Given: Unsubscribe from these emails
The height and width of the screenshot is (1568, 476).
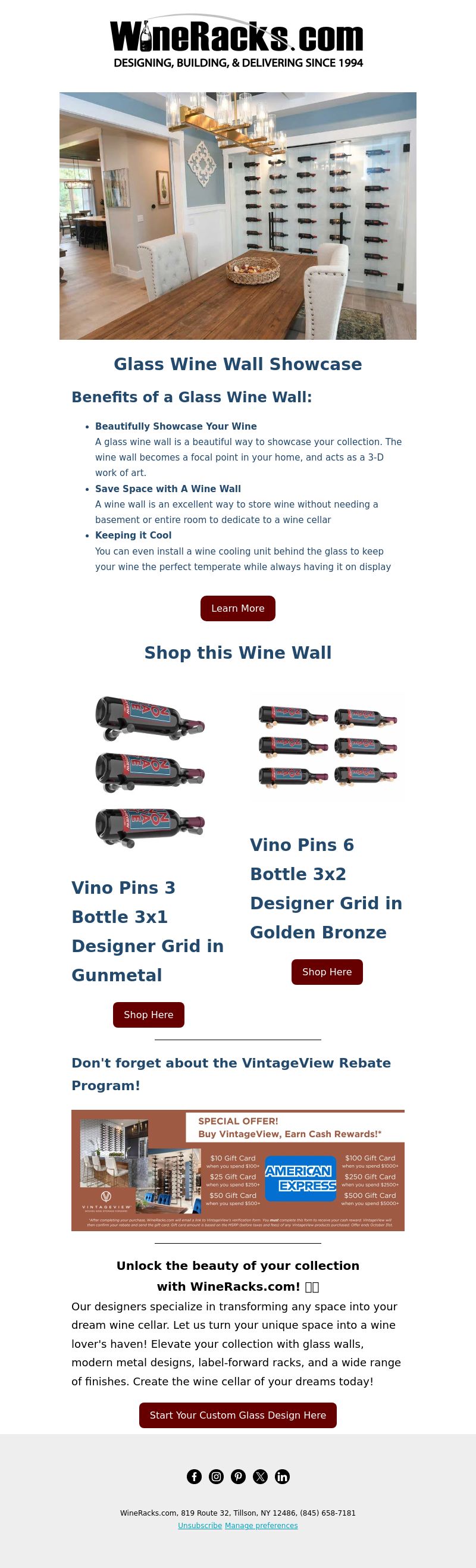Looking at the screenshot, I should point(200,1525).
